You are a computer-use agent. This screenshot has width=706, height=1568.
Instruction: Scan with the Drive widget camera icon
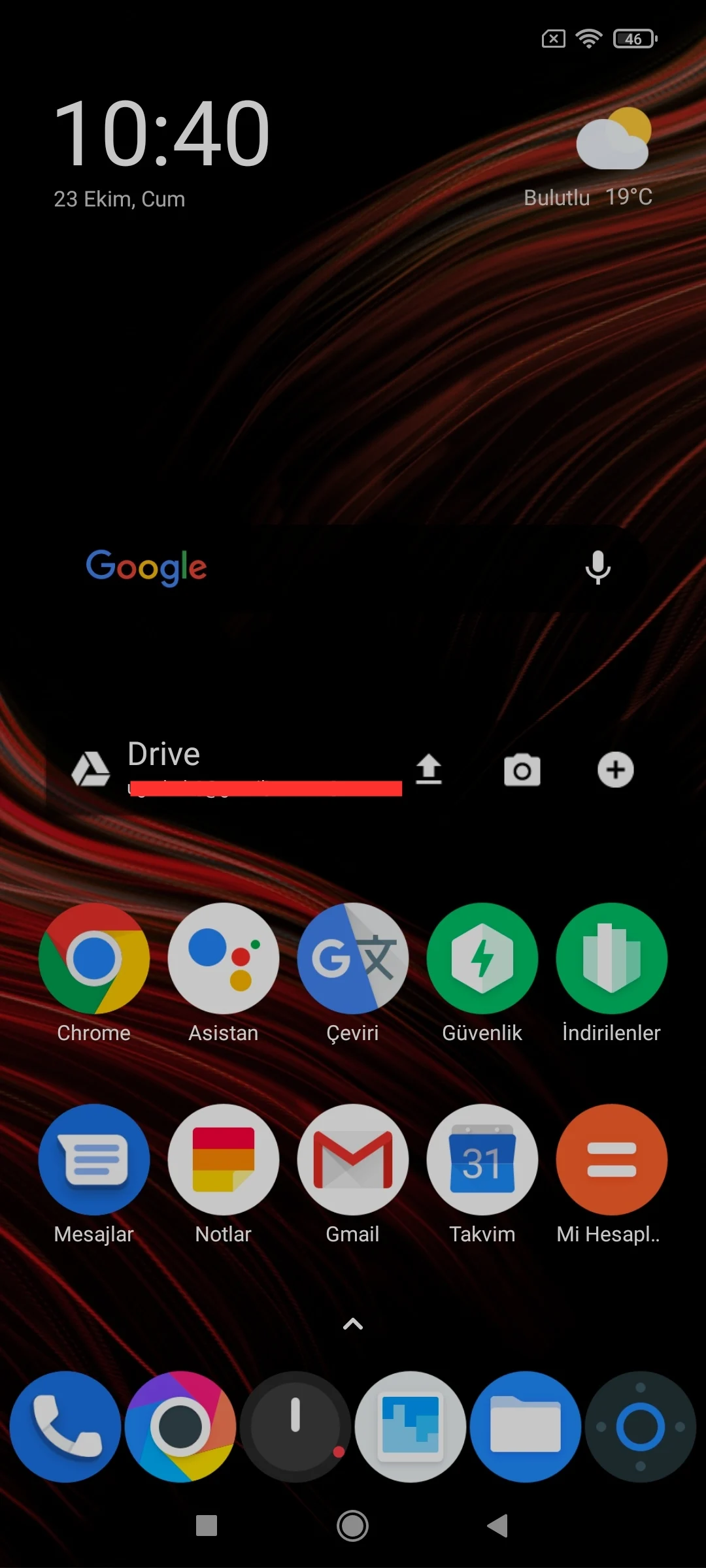coord(522,770)
